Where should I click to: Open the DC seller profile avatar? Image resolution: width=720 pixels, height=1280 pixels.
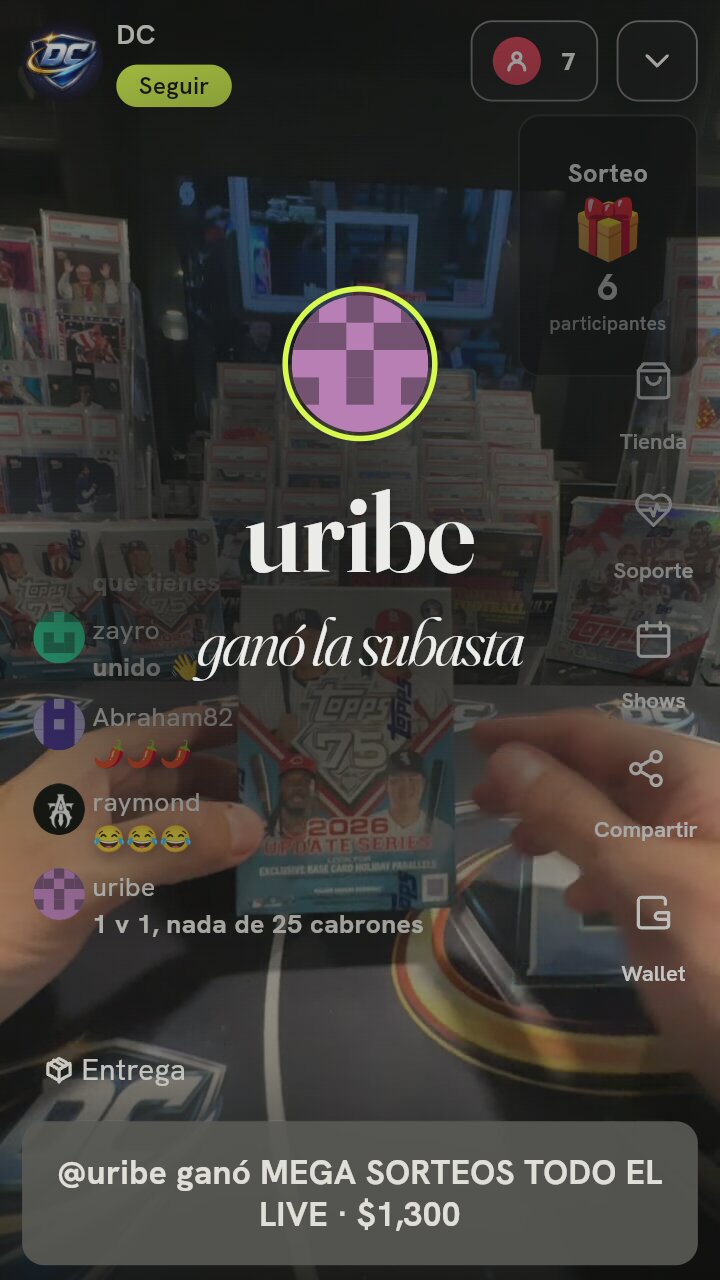pyautogui.click(x=63, y=63)
